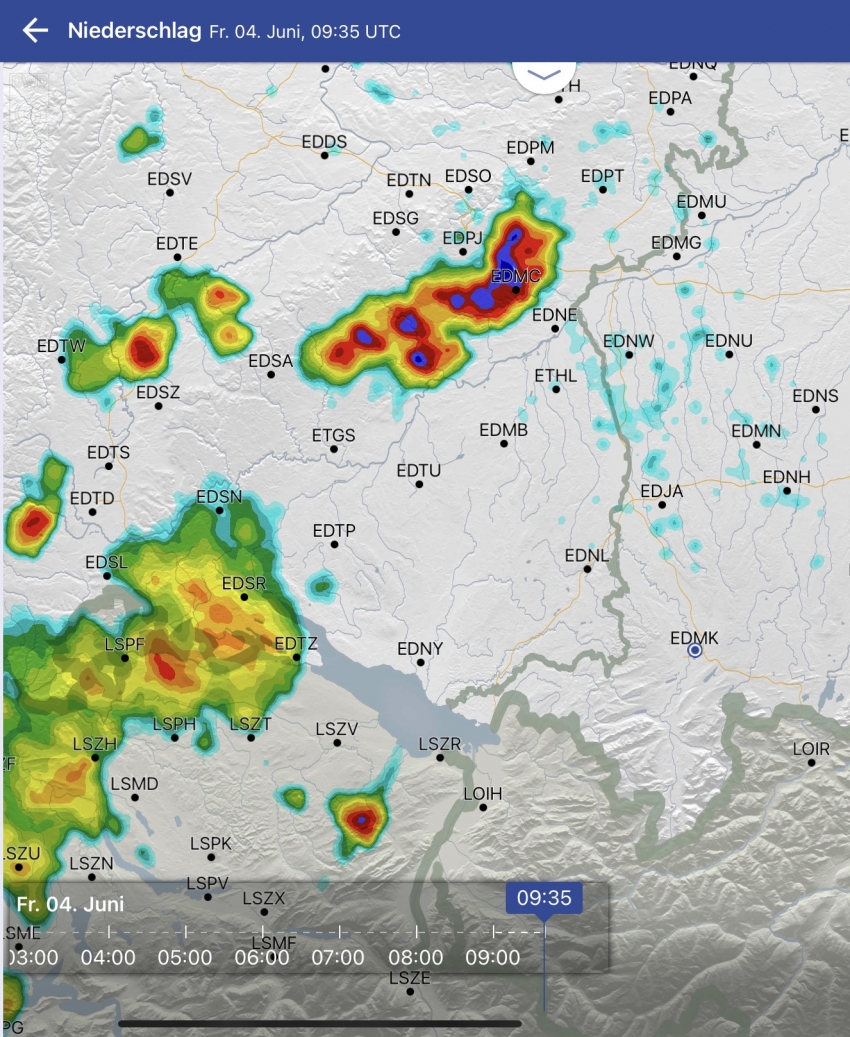
Task: Select 05:00 on the precipitation timeline
Action: [x=185, y=957]
